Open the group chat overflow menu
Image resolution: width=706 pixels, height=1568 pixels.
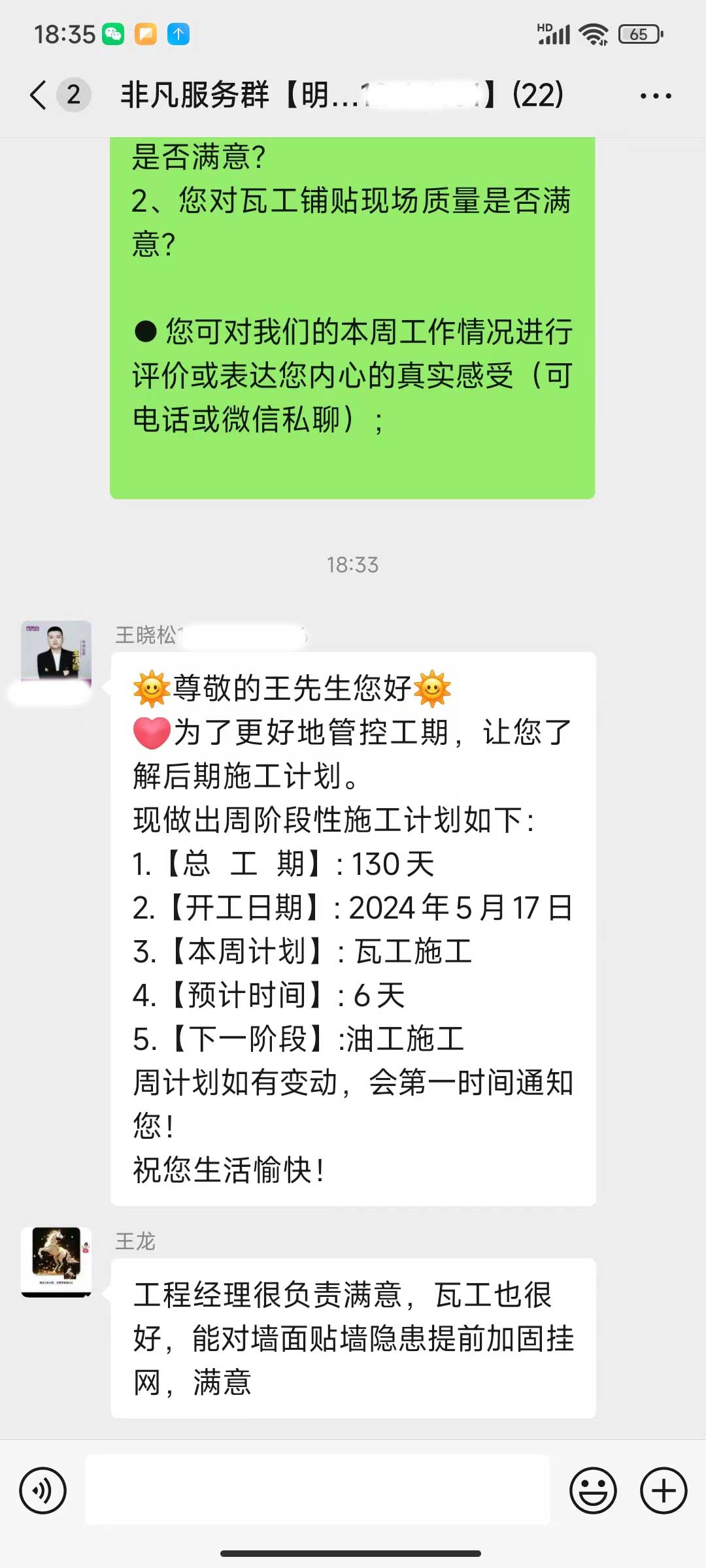pos(655,96)
